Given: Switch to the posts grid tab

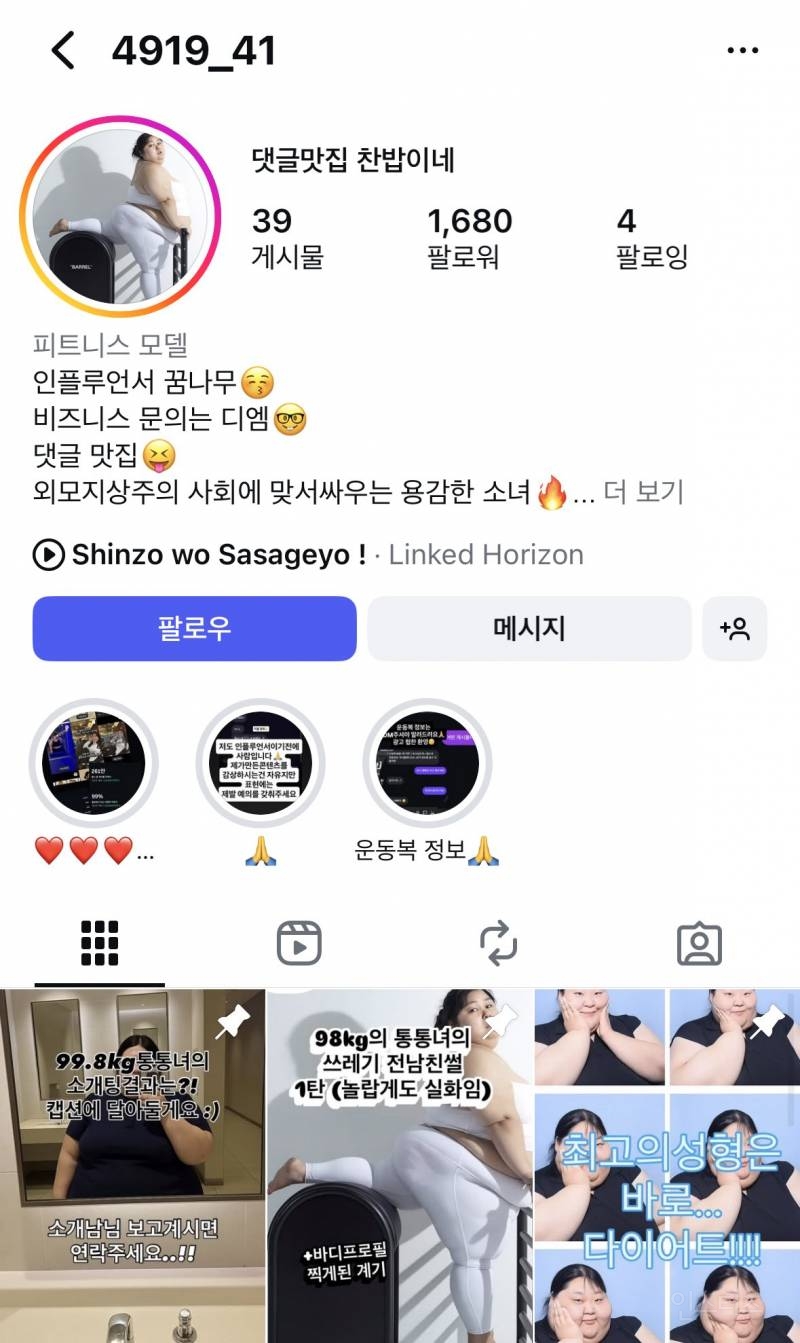Looking at the screenshot, I should coord(100,942).
